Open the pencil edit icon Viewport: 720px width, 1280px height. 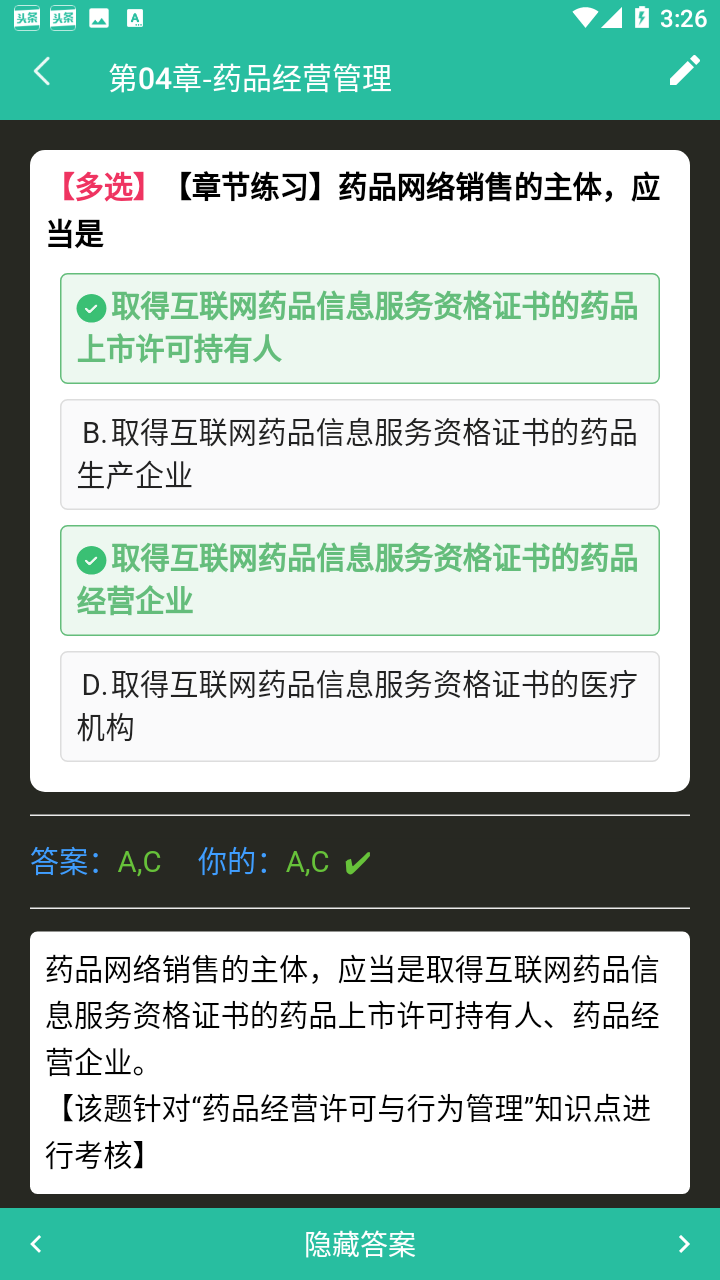point(684,71)
